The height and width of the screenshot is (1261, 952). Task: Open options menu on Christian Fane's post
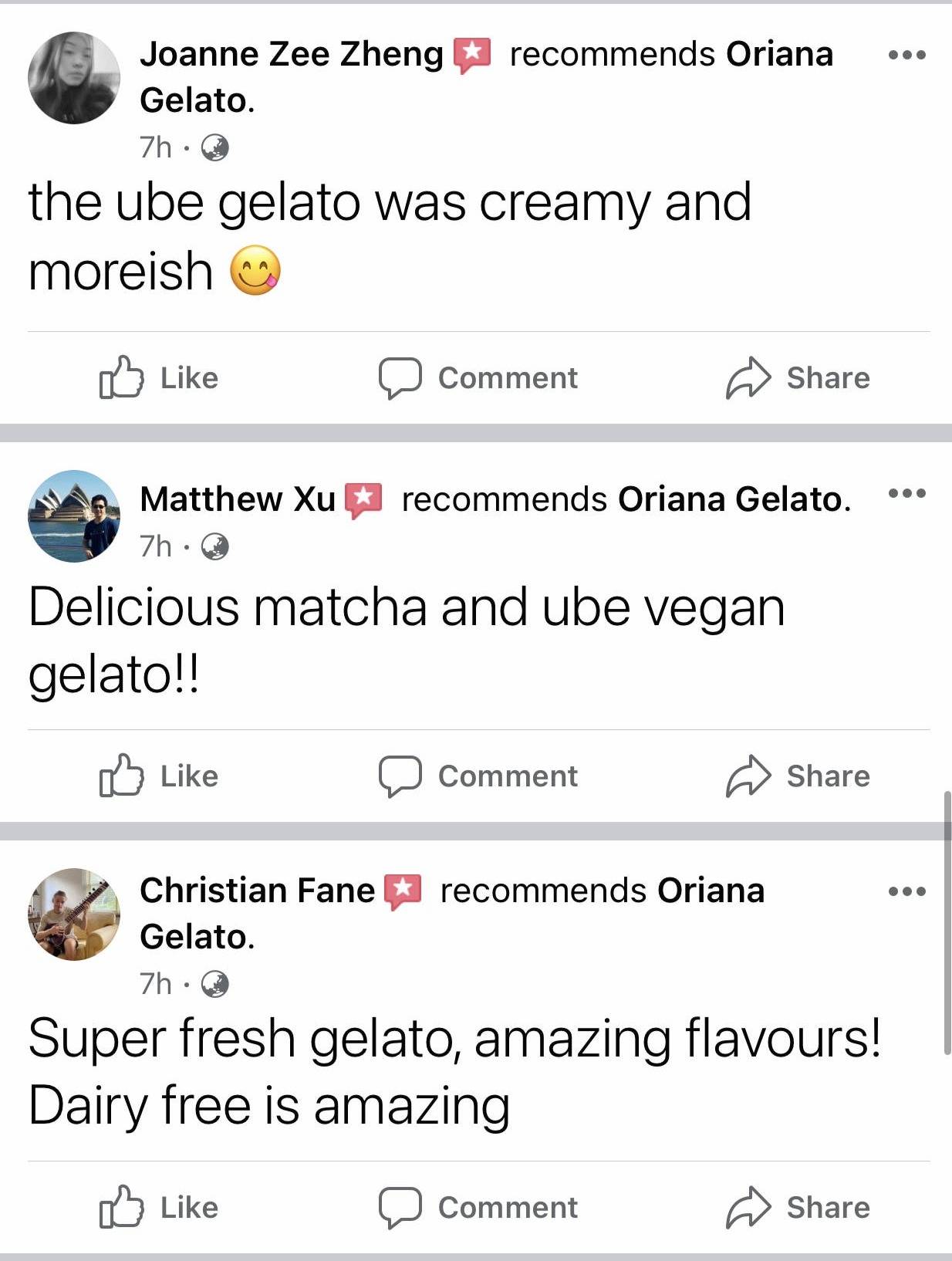906,891
